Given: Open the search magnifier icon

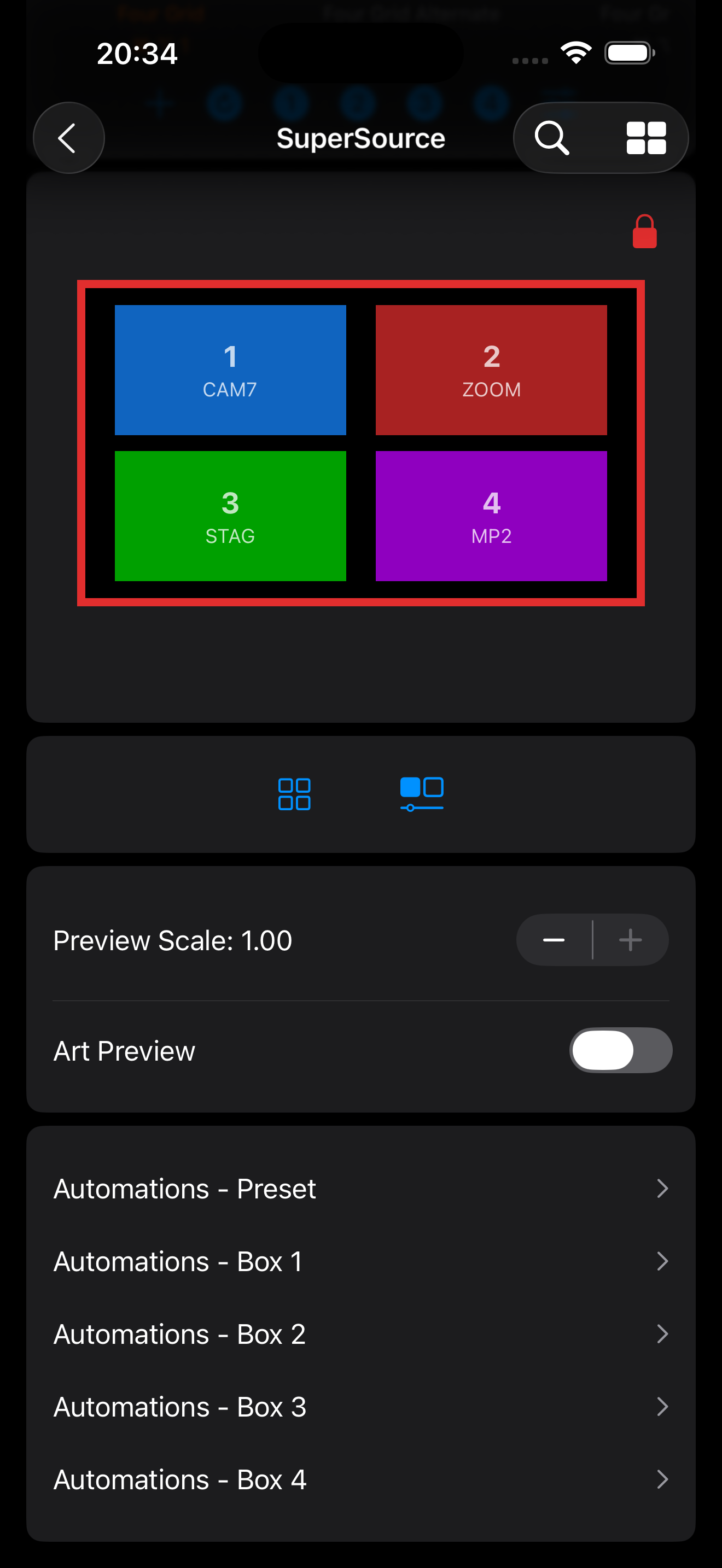Looking at the screenshot, I should coord(551,138).
